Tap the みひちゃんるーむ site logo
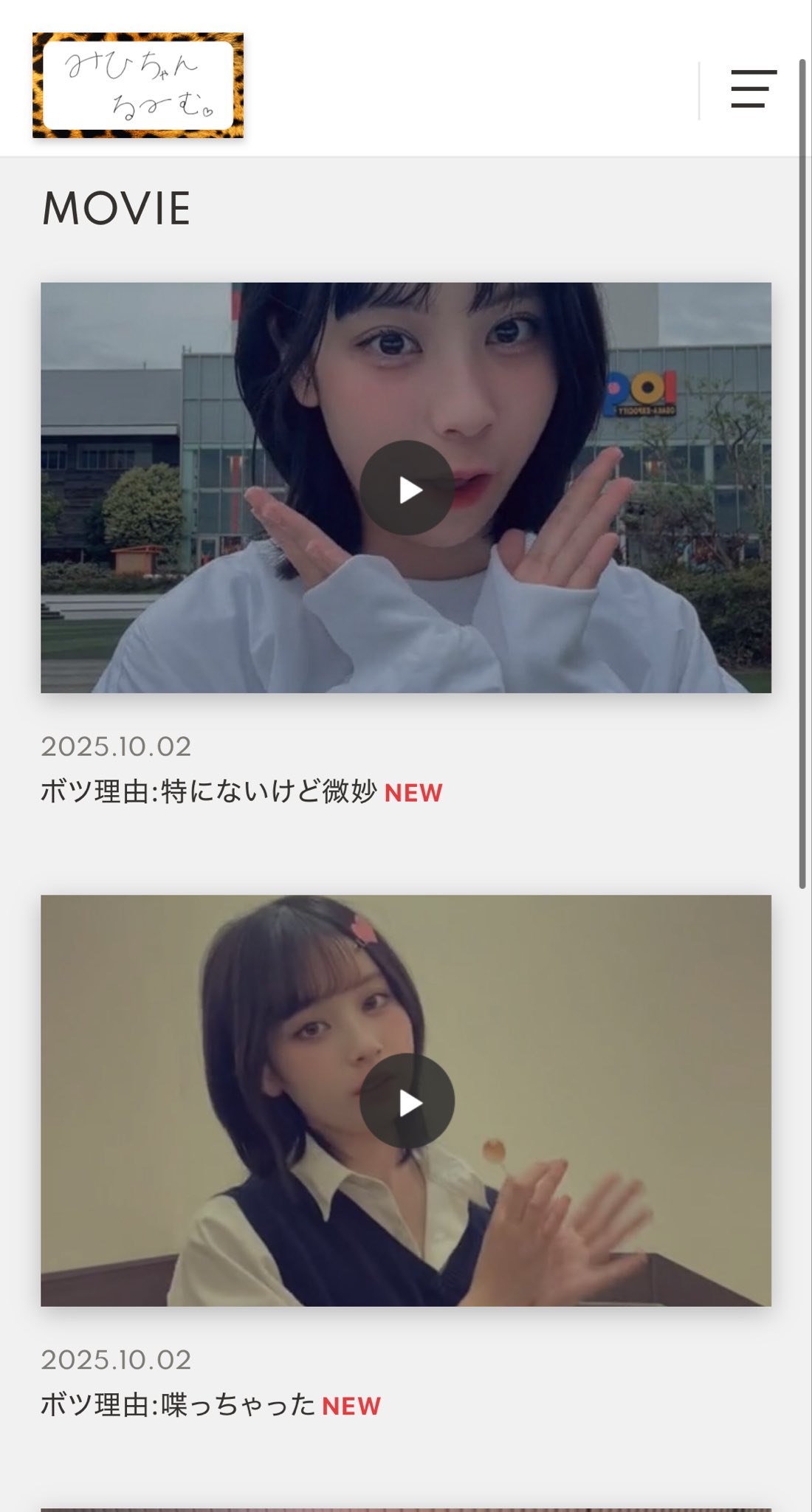 (138, 86)
